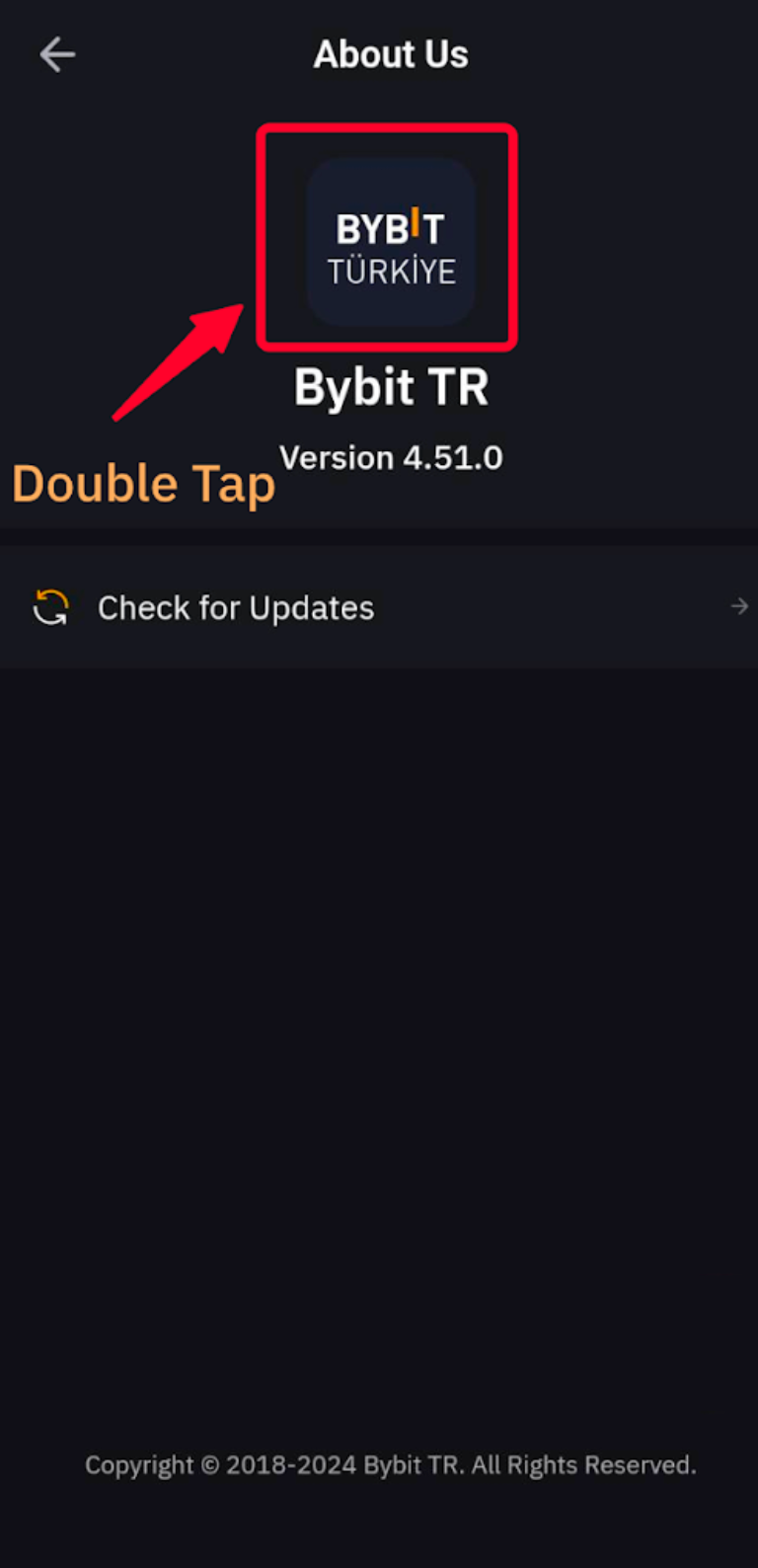
Task: Open Check for Updates
Action: pos(379,608)
